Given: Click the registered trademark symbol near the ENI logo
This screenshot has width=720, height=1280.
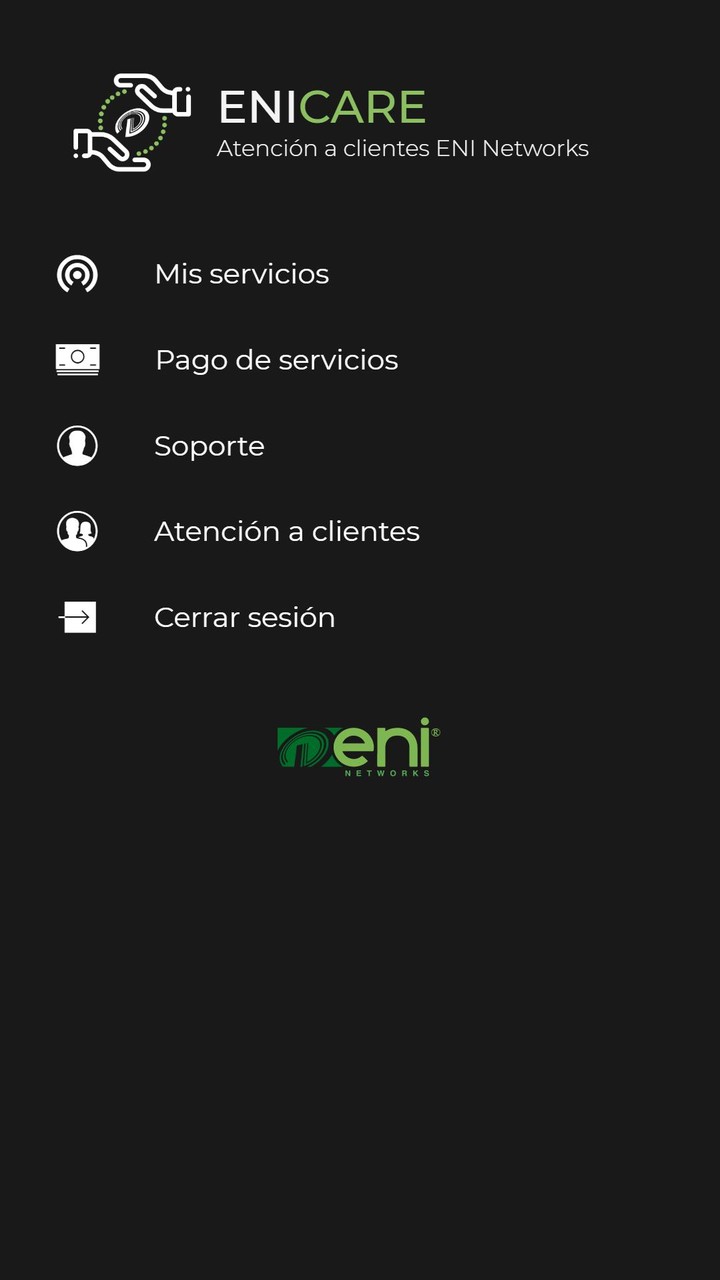Looking at the screenshot, I should [437, 730].
